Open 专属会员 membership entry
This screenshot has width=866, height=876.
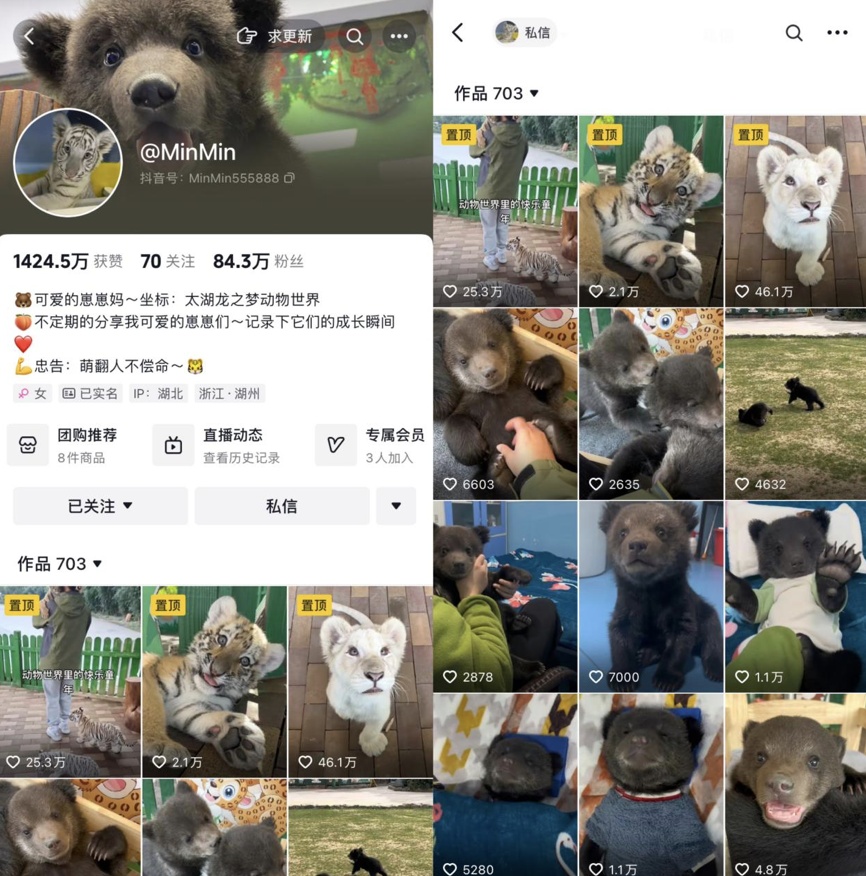[x=375, y=445]
